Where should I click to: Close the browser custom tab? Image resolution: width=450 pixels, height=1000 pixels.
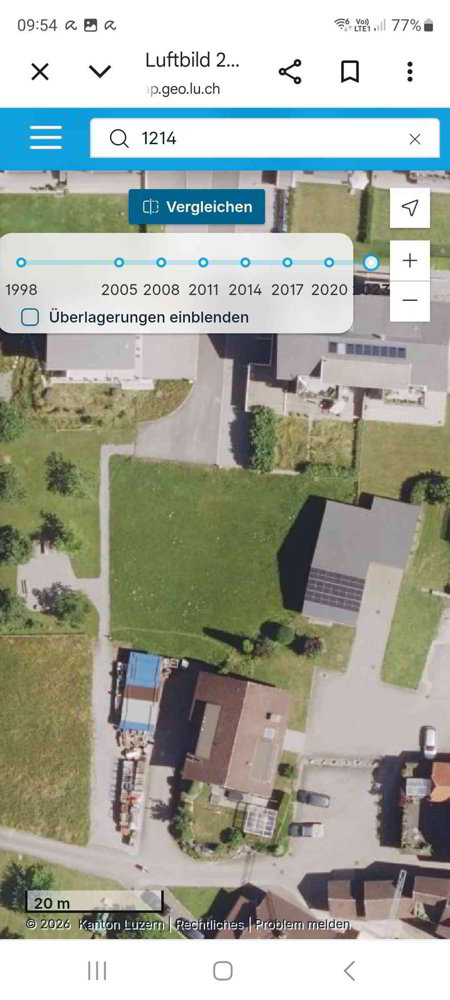40,71
